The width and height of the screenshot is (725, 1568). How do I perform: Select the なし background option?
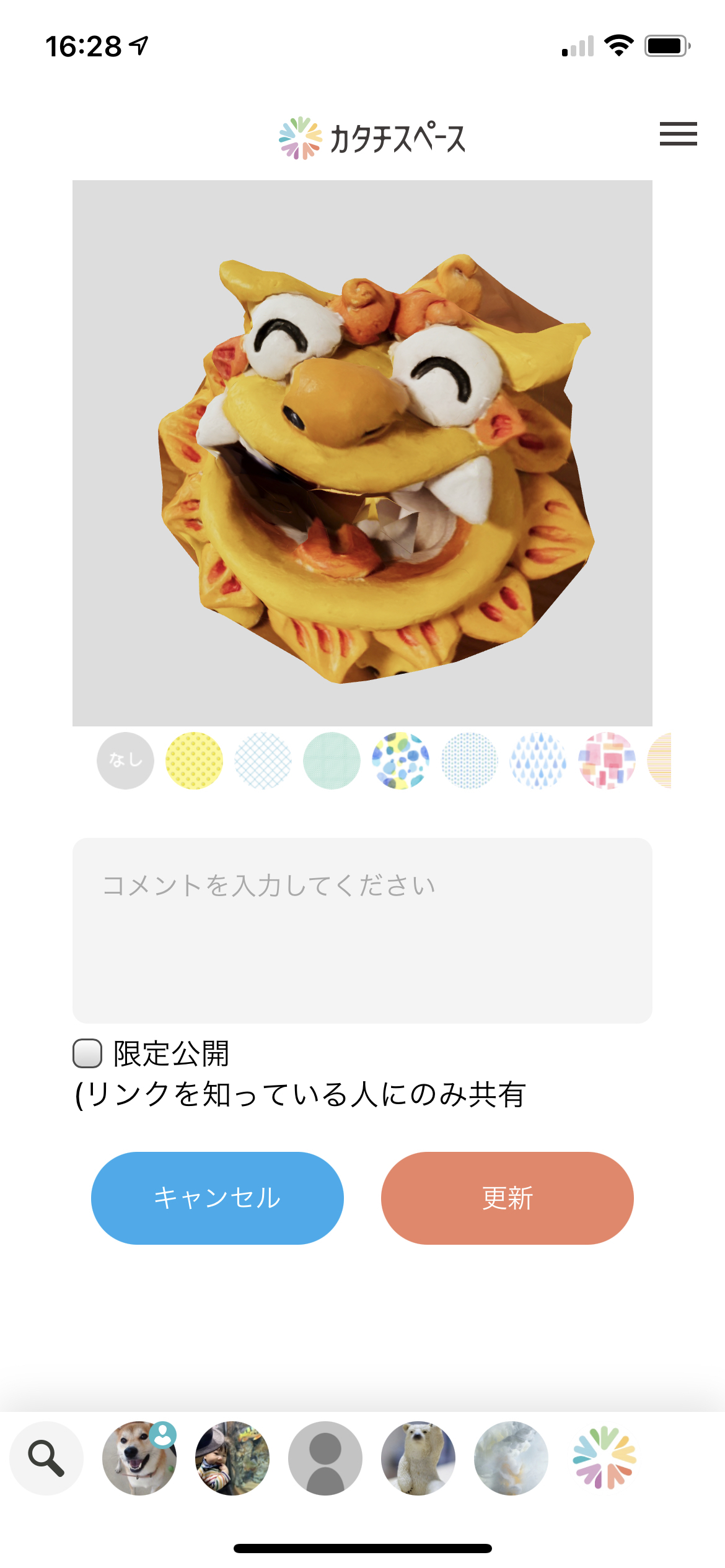125,760
